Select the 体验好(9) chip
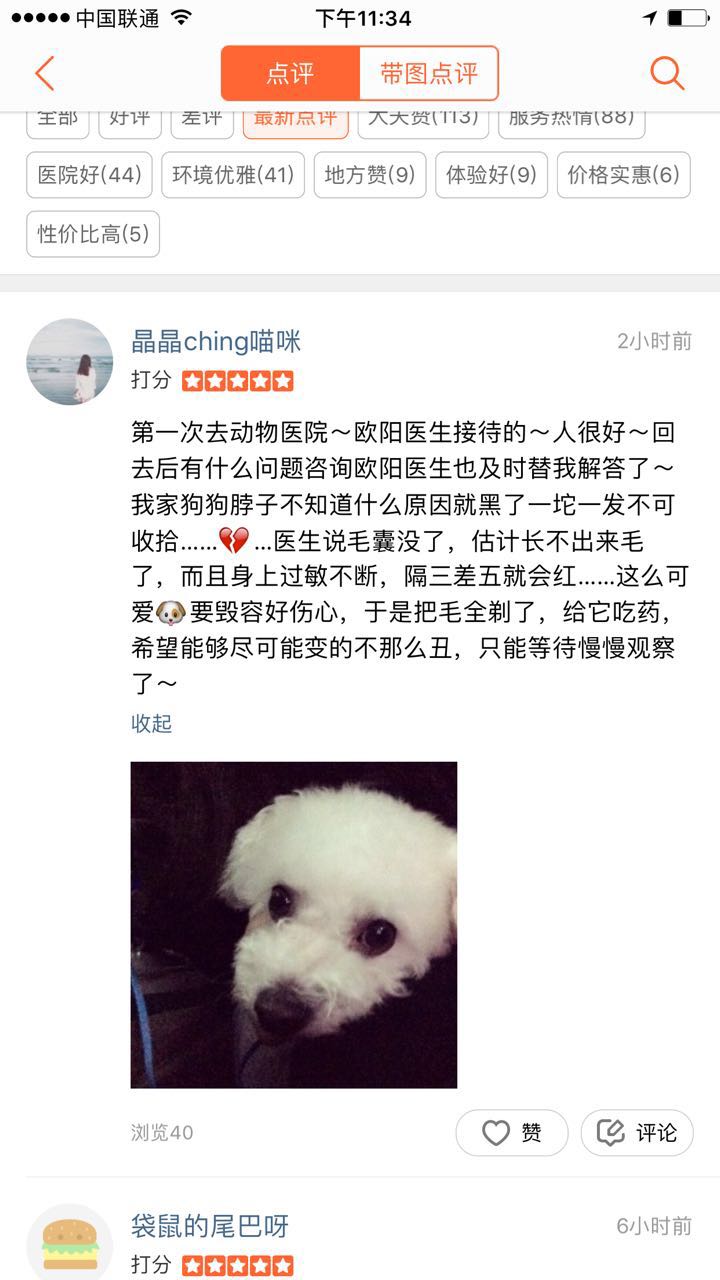 coord(491,175)
